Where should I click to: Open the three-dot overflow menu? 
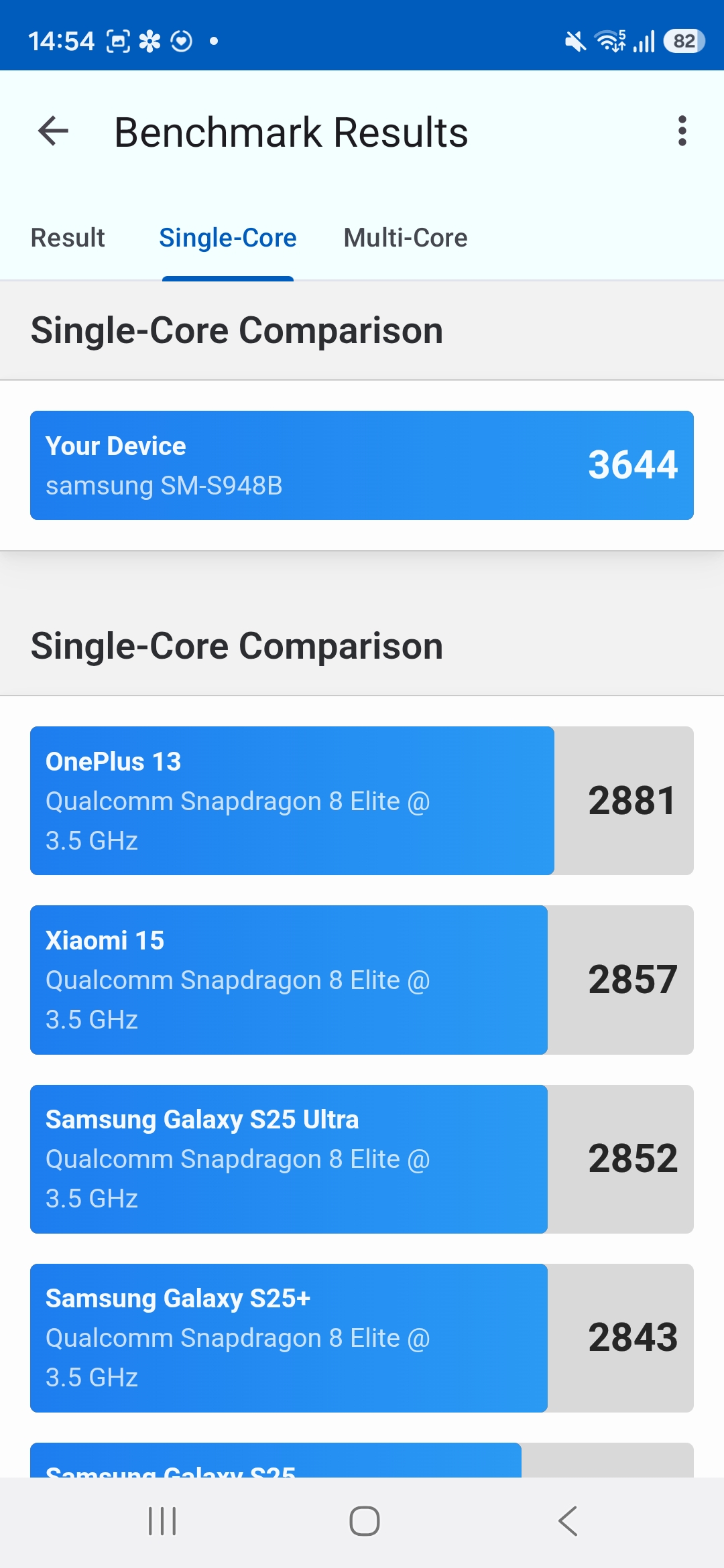[x=682, y=131]
